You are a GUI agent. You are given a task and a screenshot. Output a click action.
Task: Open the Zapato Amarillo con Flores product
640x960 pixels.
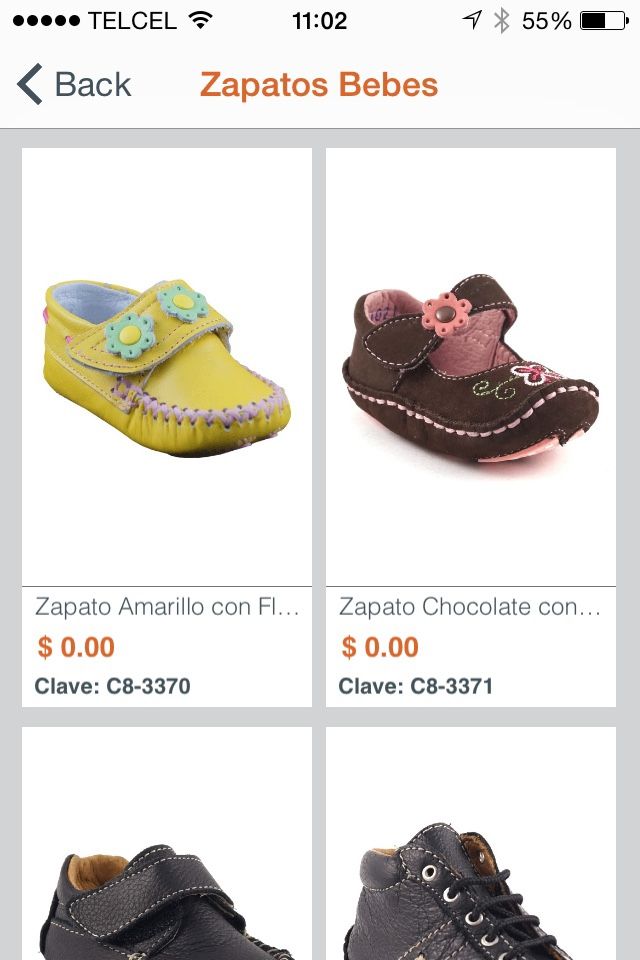tap(167, 426)
